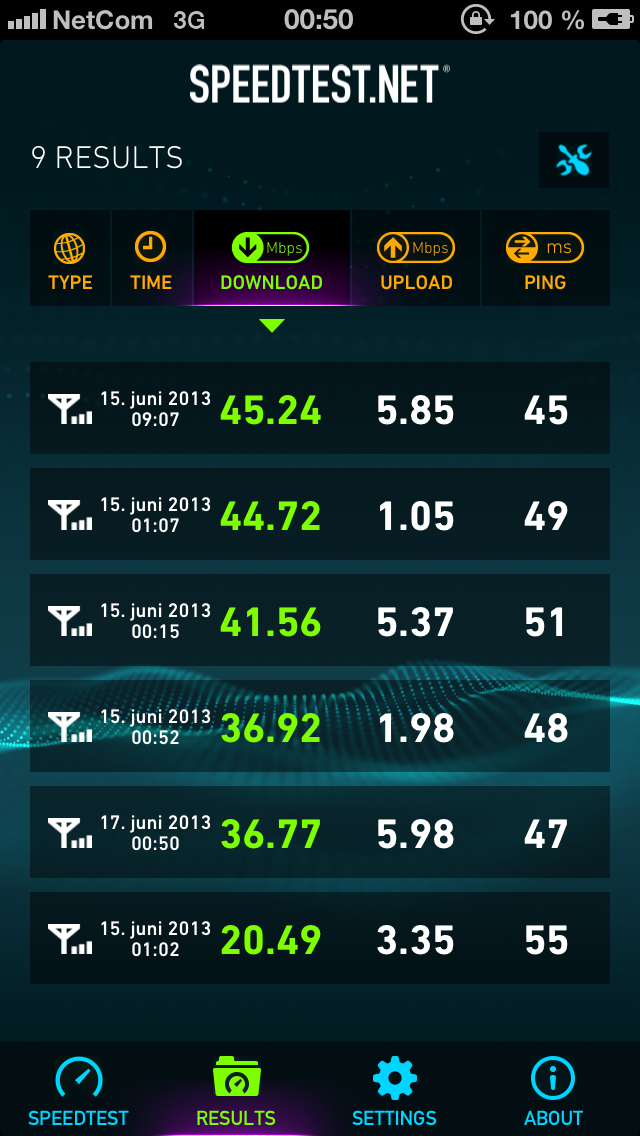Switch to the Speedtest tab

[x=78, y=1090]
